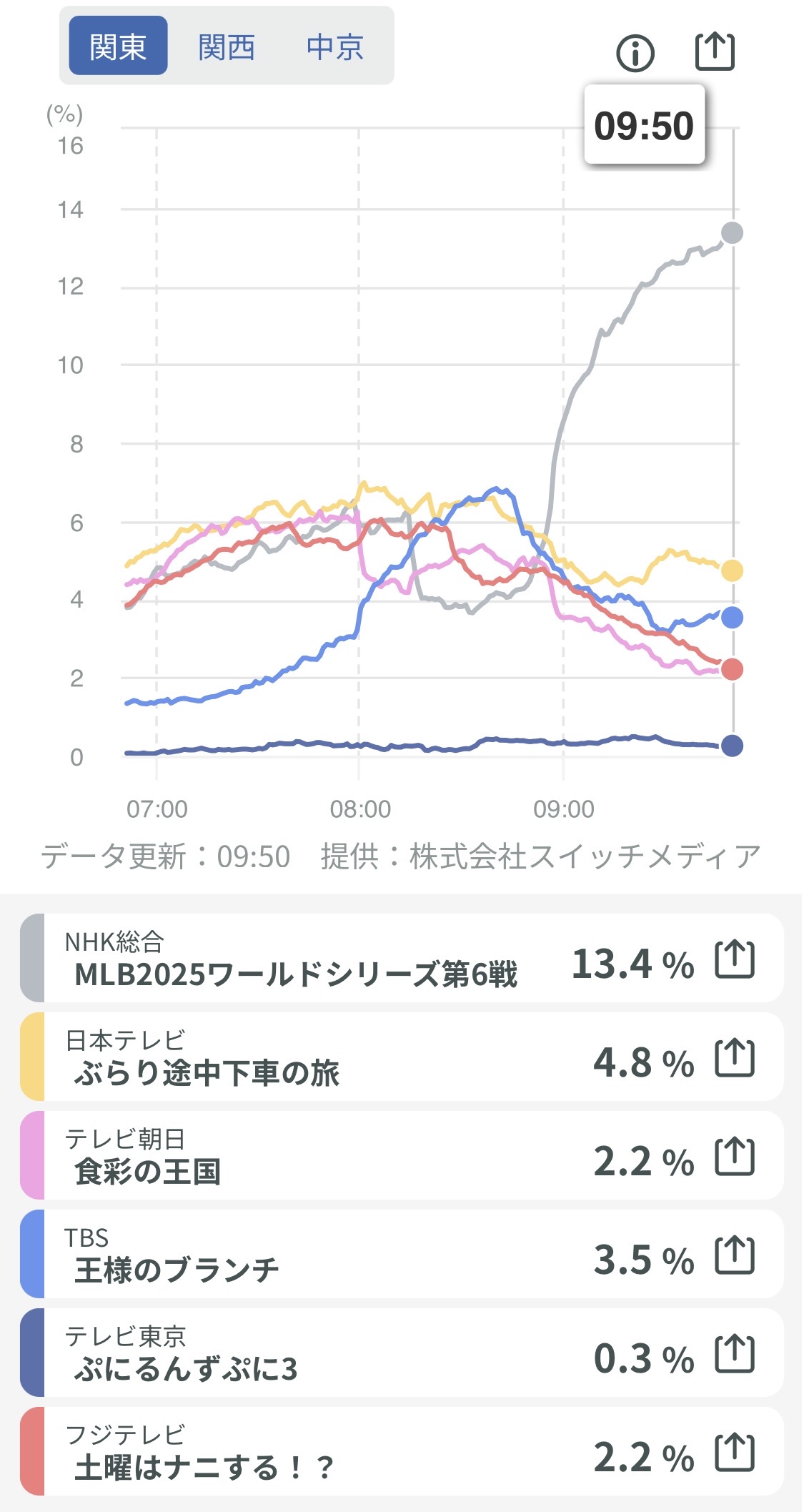This screenshot has height=1512, width=804.
Task: Share the 日本テレビ ぶらり途中下車の旅 rating
Action: point(734,1059)
